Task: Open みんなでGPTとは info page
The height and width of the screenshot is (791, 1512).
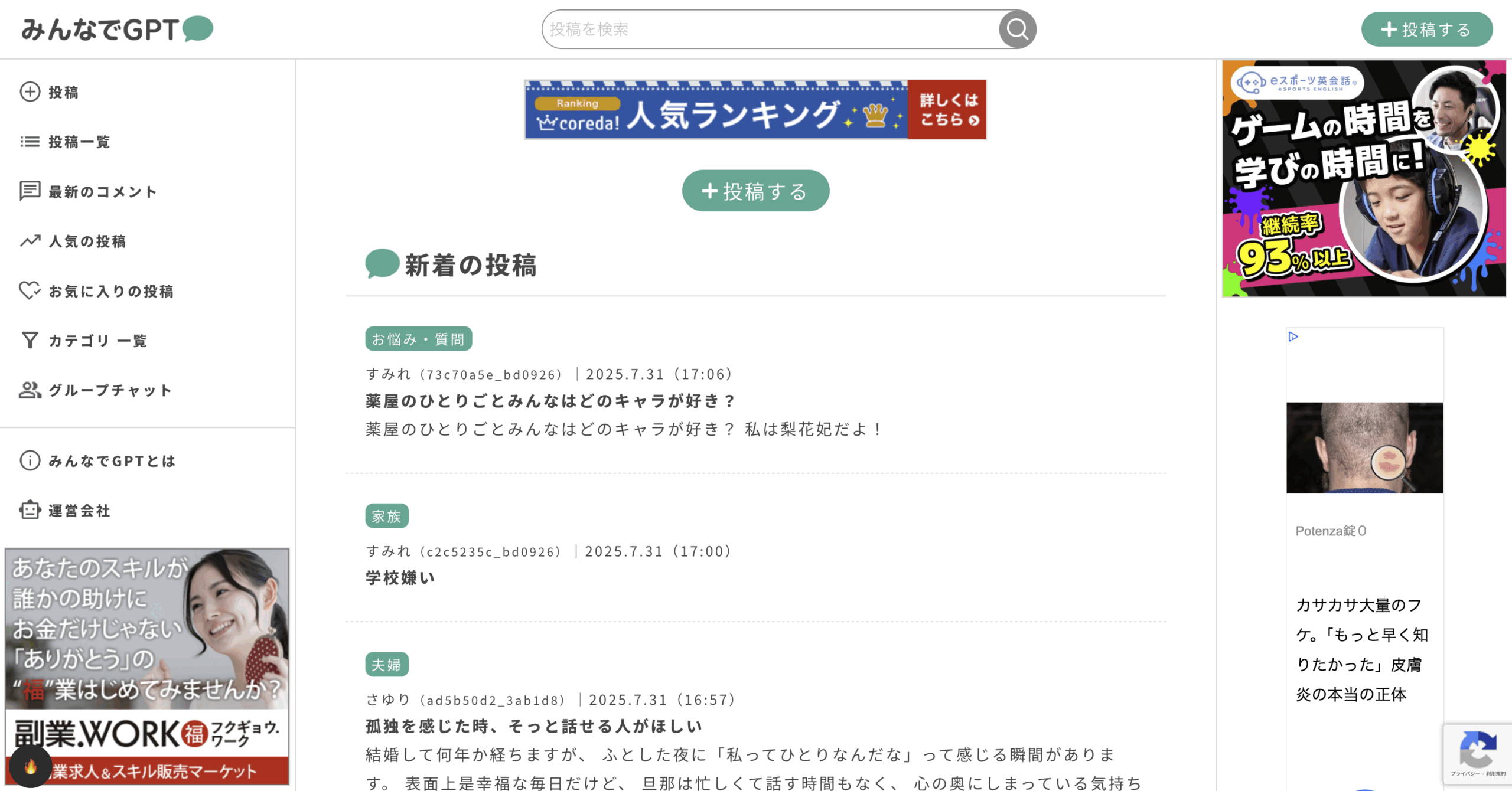Action: (x=112, y=460)
